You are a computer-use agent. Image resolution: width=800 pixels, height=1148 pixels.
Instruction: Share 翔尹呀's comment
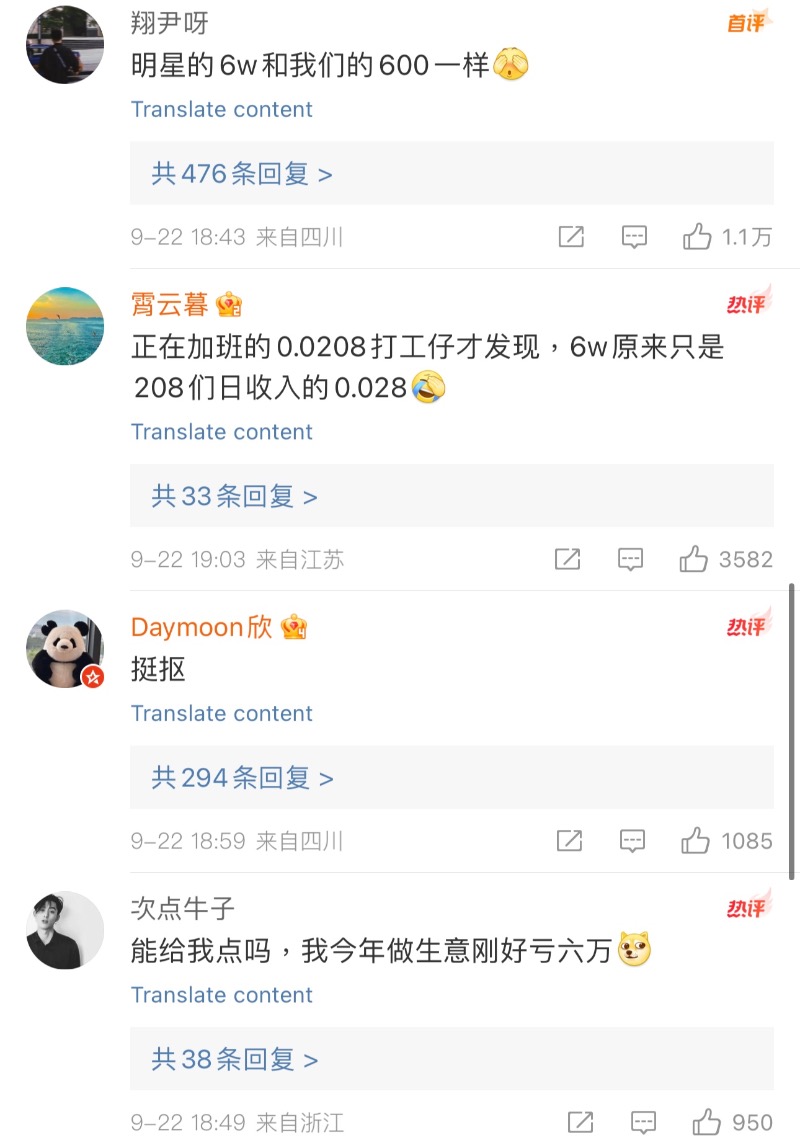click(x=571, y=237)
